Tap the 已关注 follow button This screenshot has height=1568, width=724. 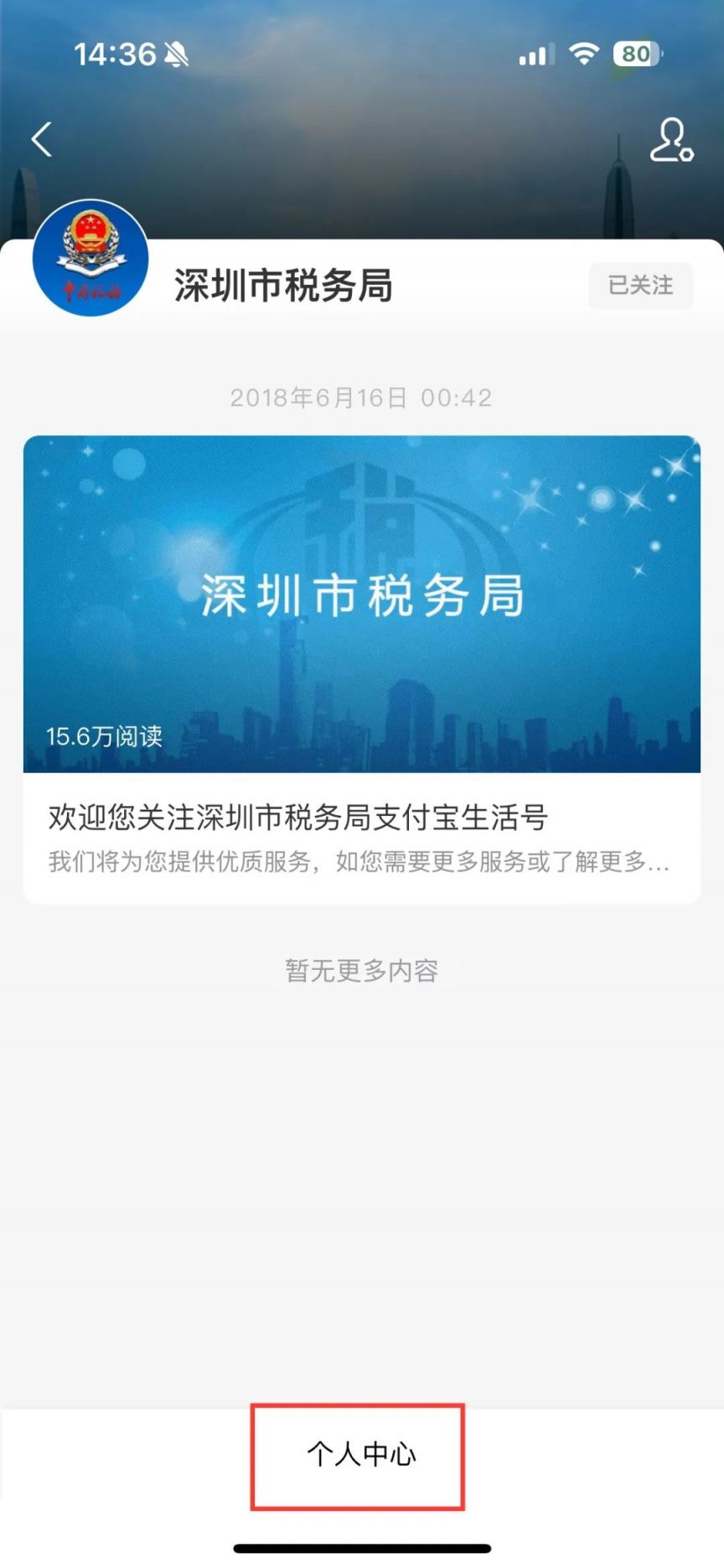tap(640, 286)
